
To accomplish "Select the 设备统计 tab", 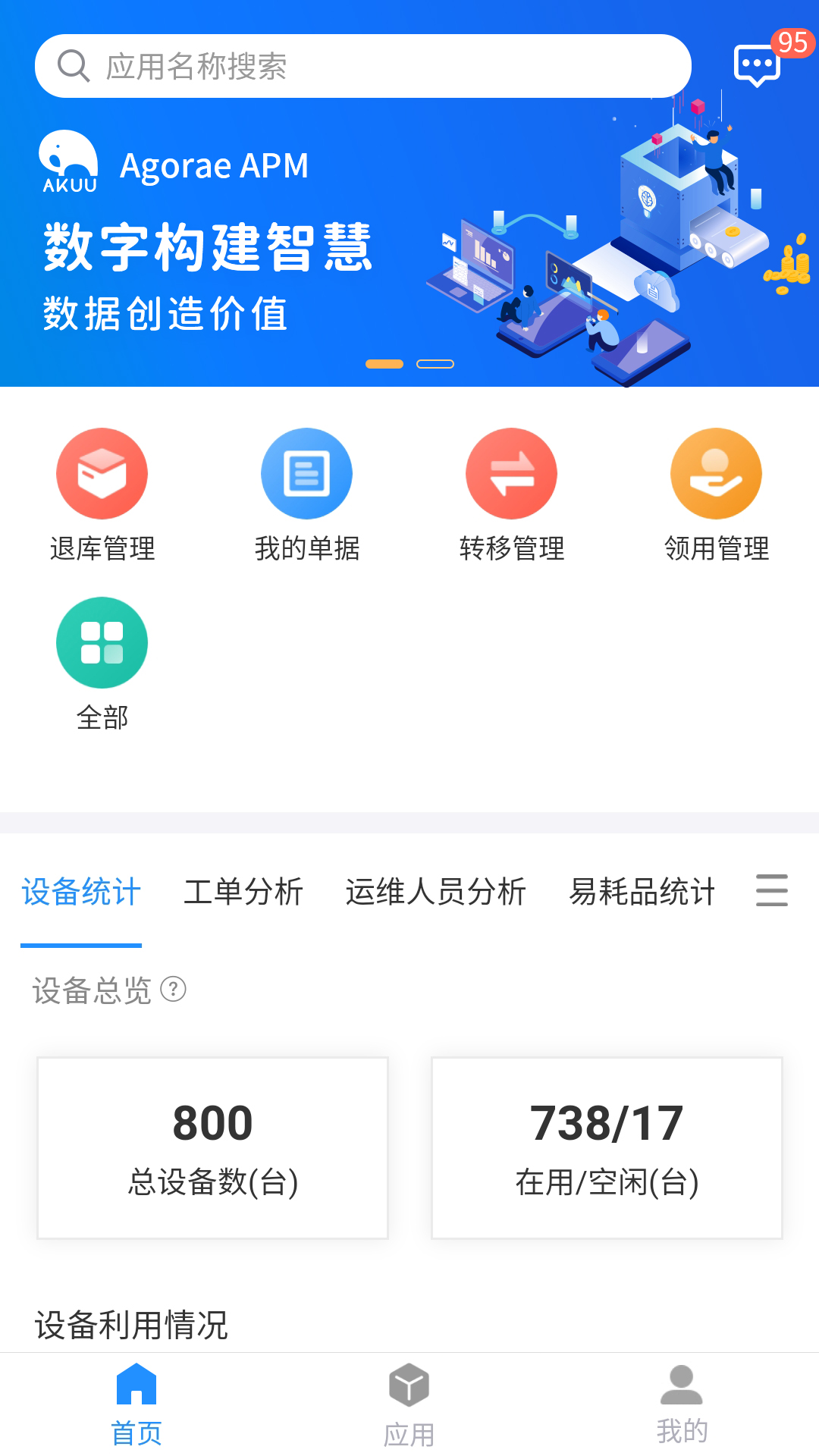I will pos(81,892).
